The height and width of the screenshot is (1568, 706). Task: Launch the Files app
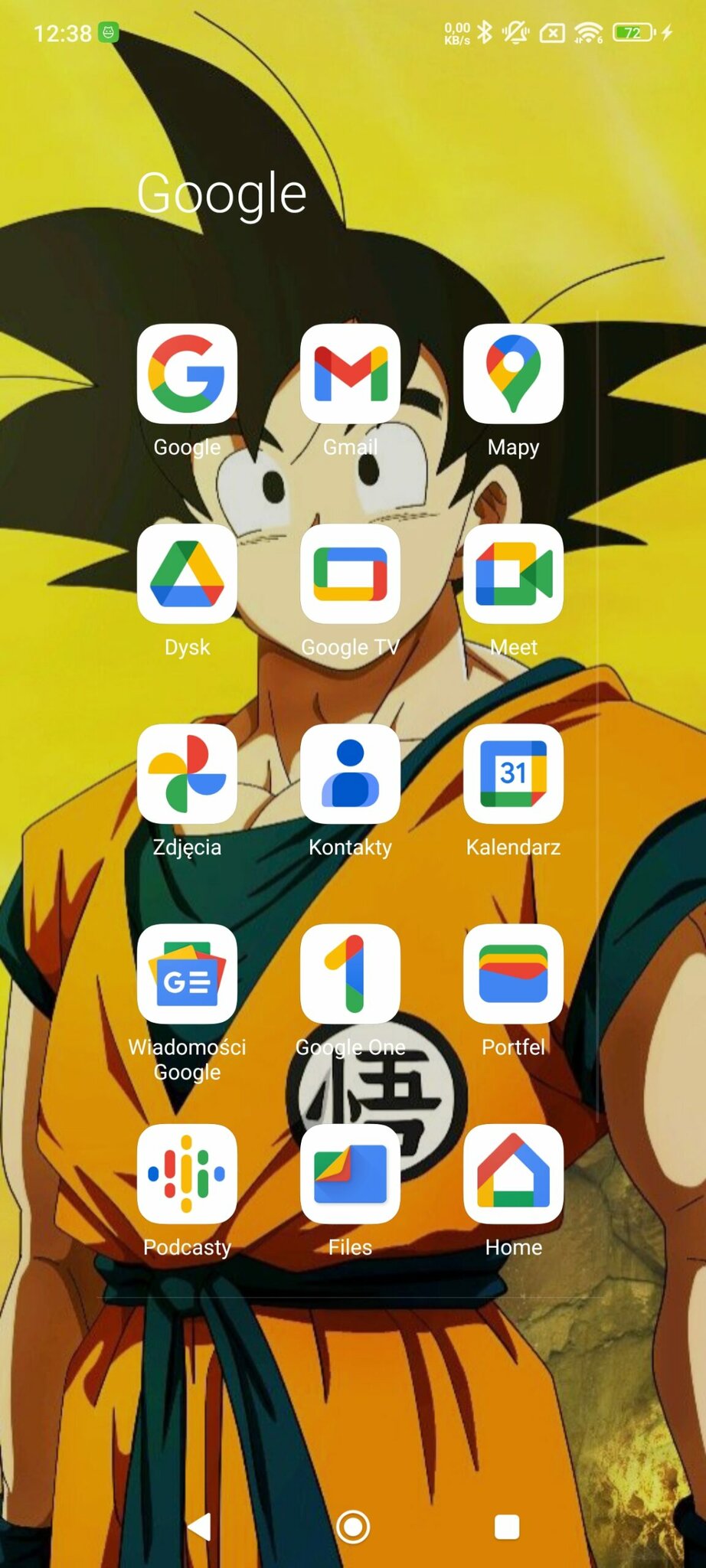(350, 1173)
